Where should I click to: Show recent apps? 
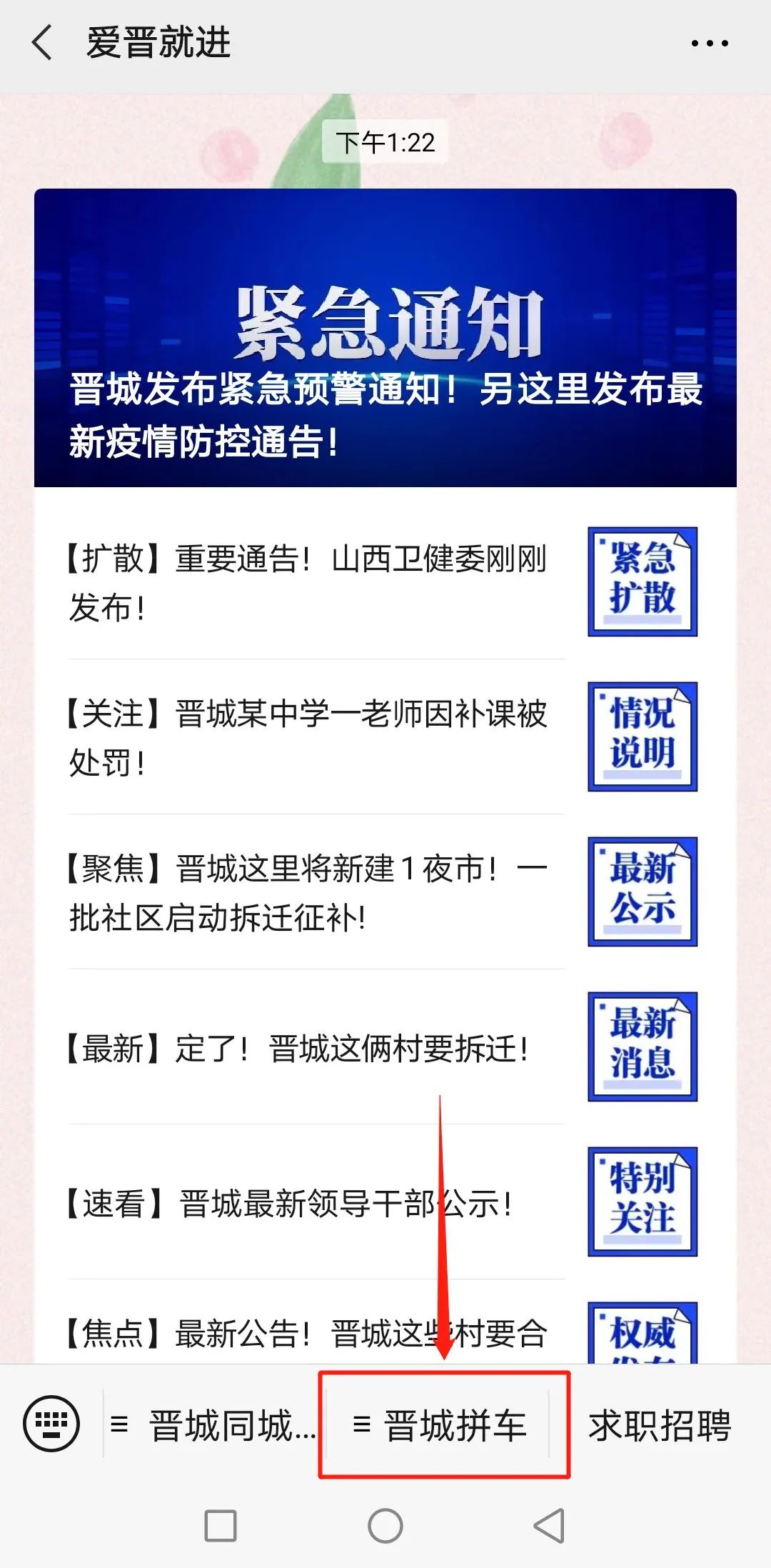221,1527
